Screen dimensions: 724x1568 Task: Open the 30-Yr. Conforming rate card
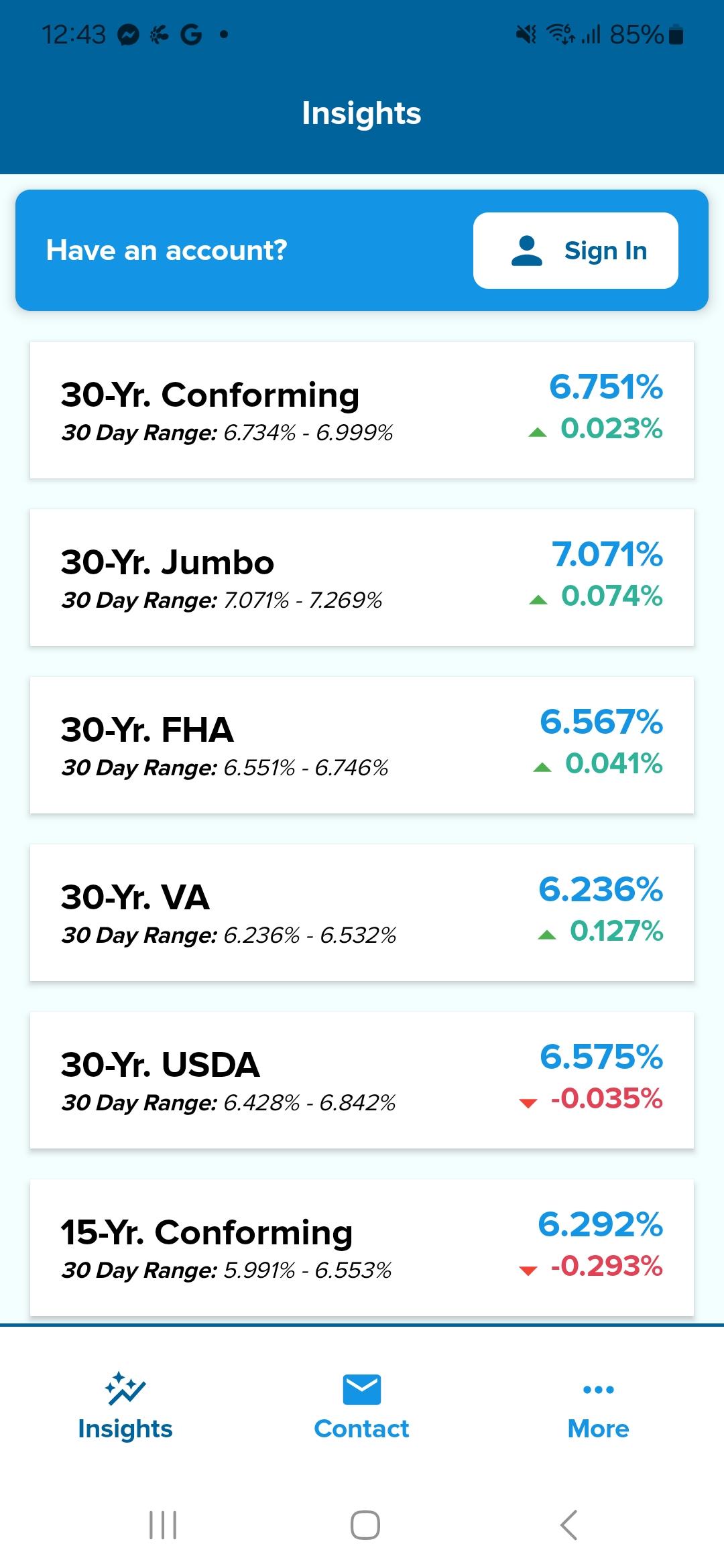point(362,410)
